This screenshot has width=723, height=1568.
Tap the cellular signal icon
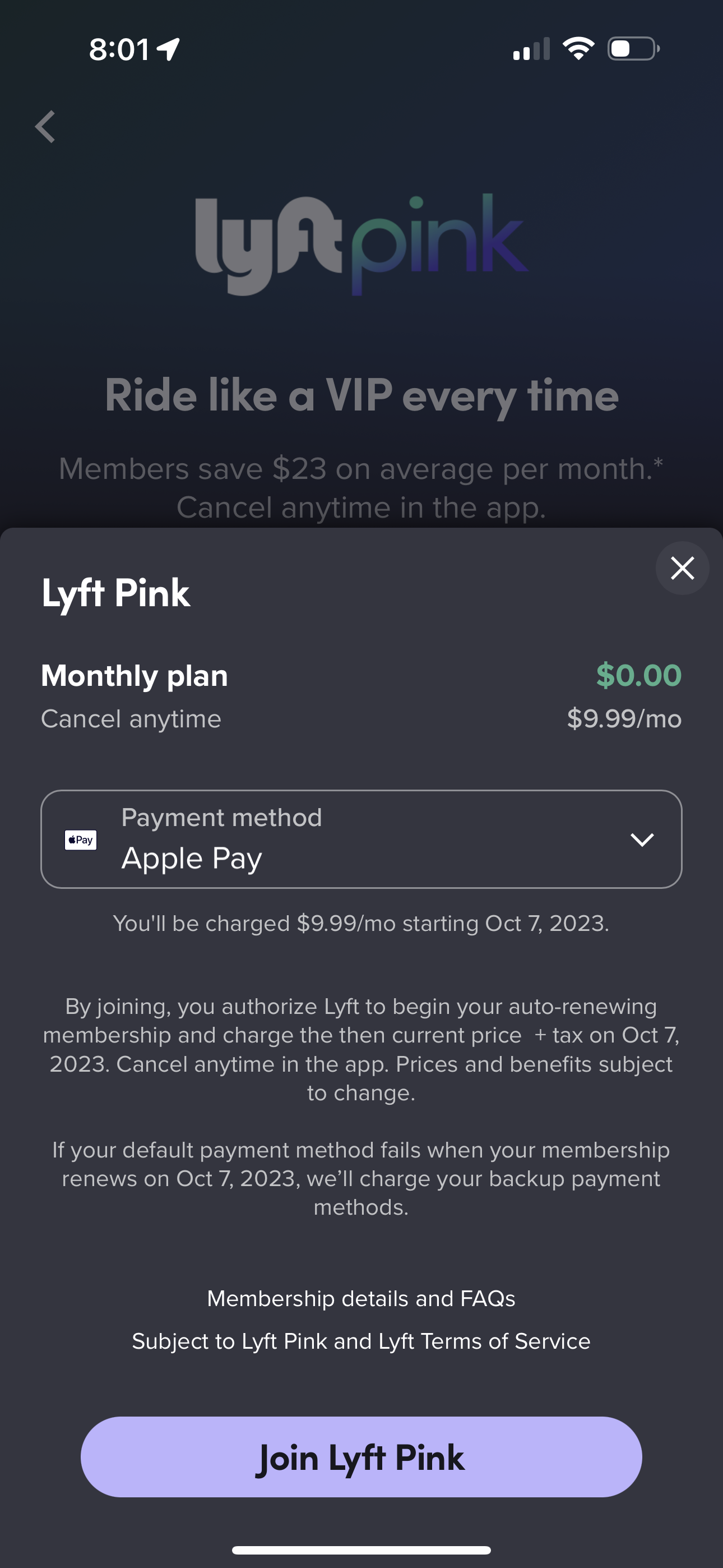[531, 50]
